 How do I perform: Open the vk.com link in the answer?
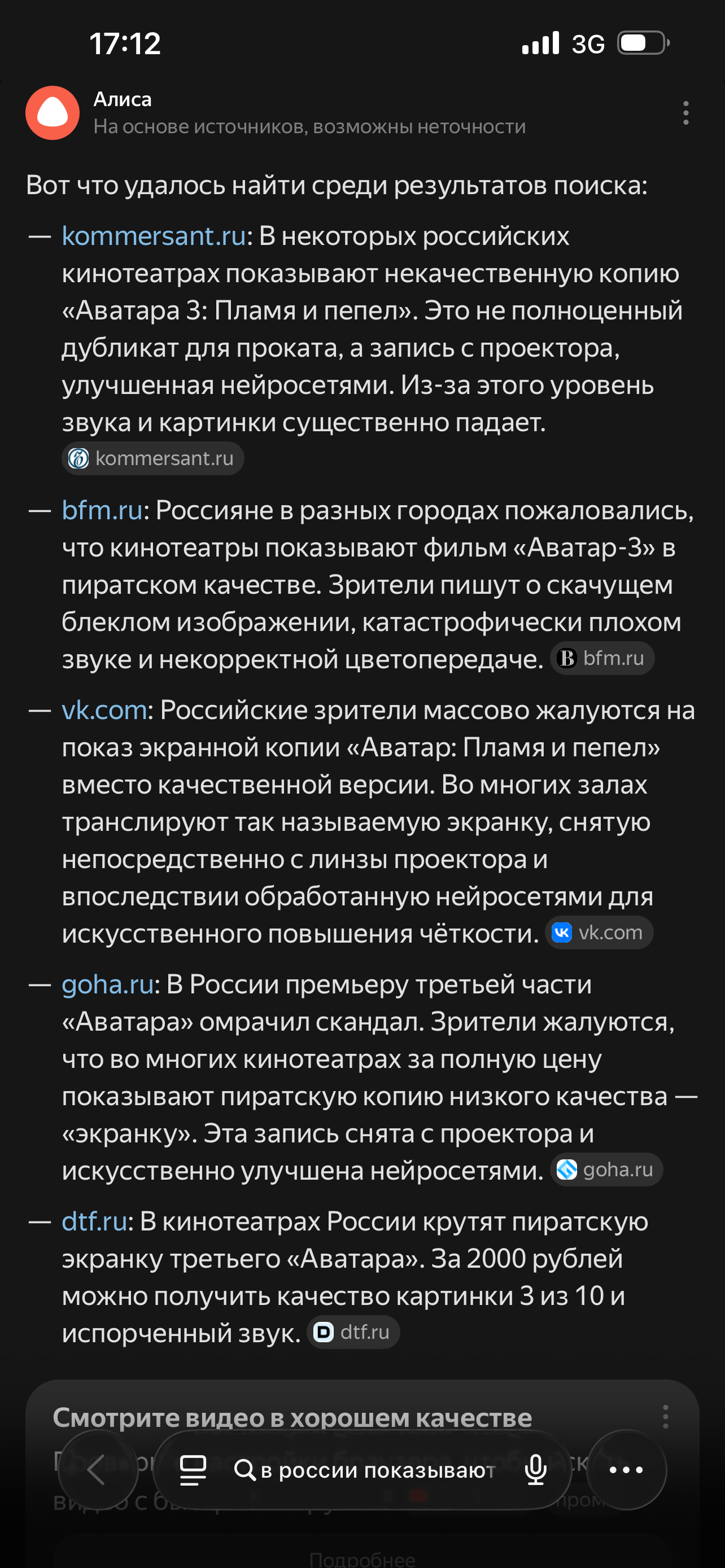[x=104, y=711]
